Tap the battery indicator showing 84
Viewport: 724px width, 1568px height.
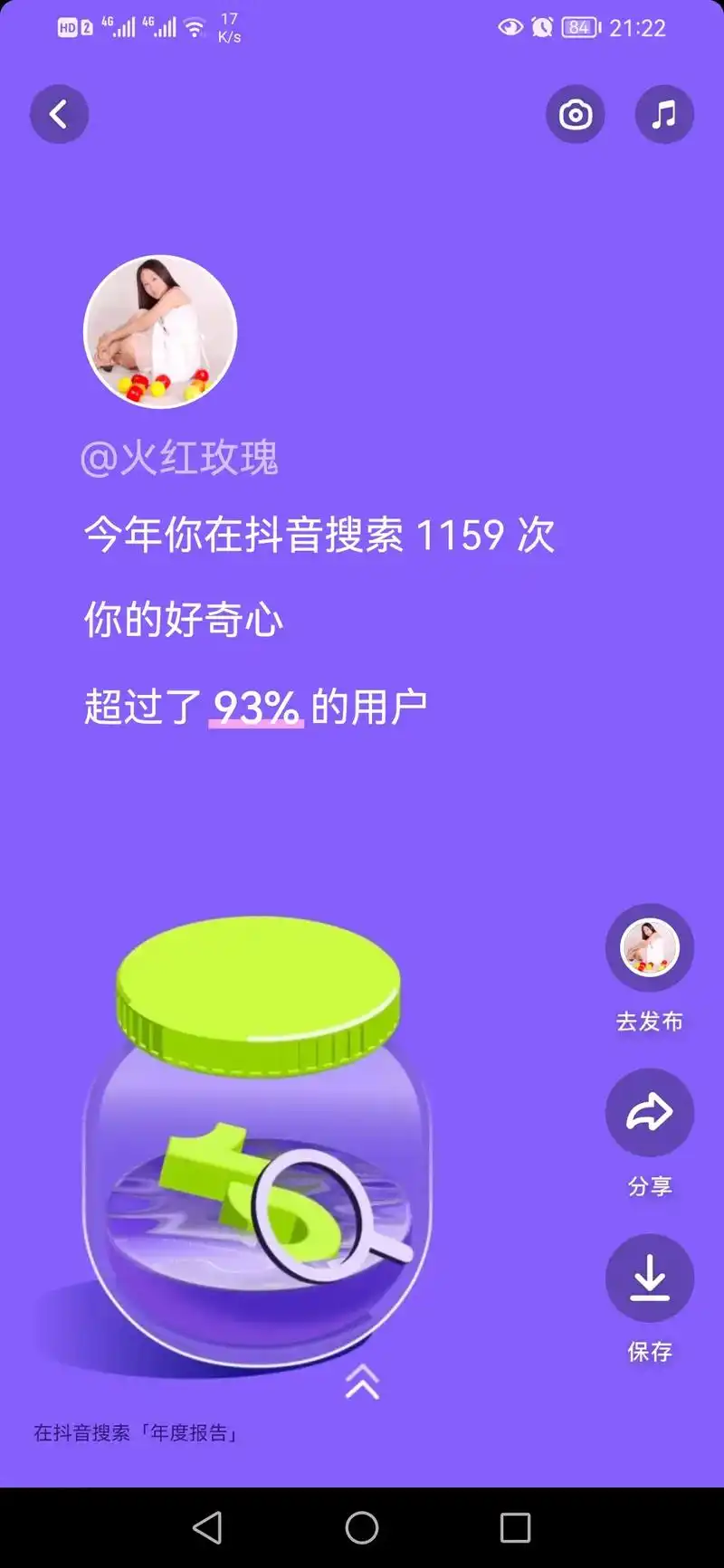(580, 26)
